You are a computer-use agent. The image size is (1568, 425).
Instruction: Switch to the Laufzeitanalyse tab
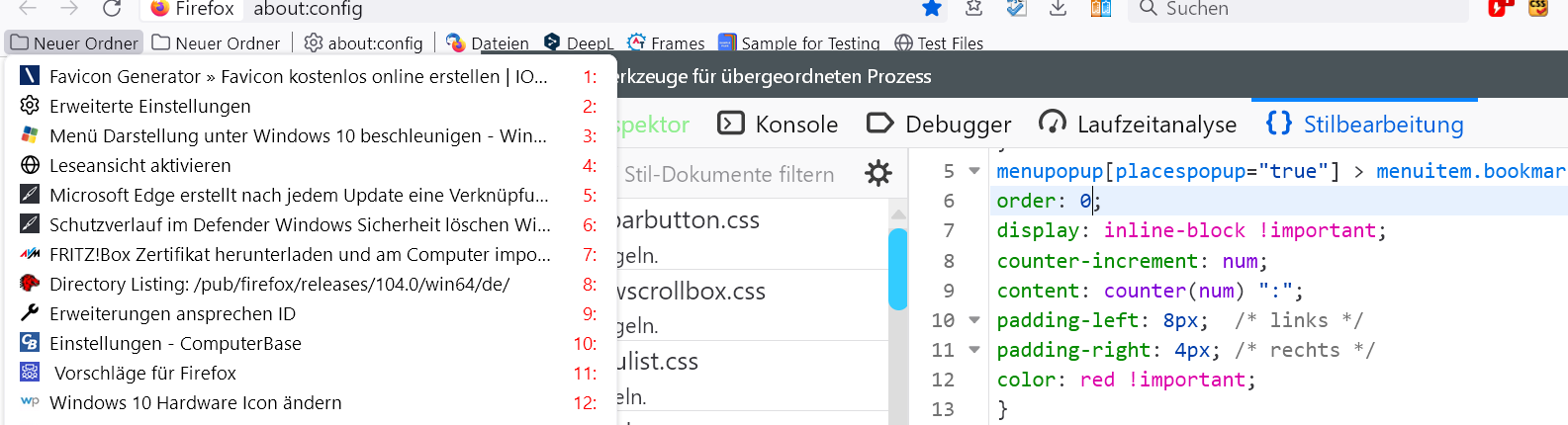click(1138, 125)
